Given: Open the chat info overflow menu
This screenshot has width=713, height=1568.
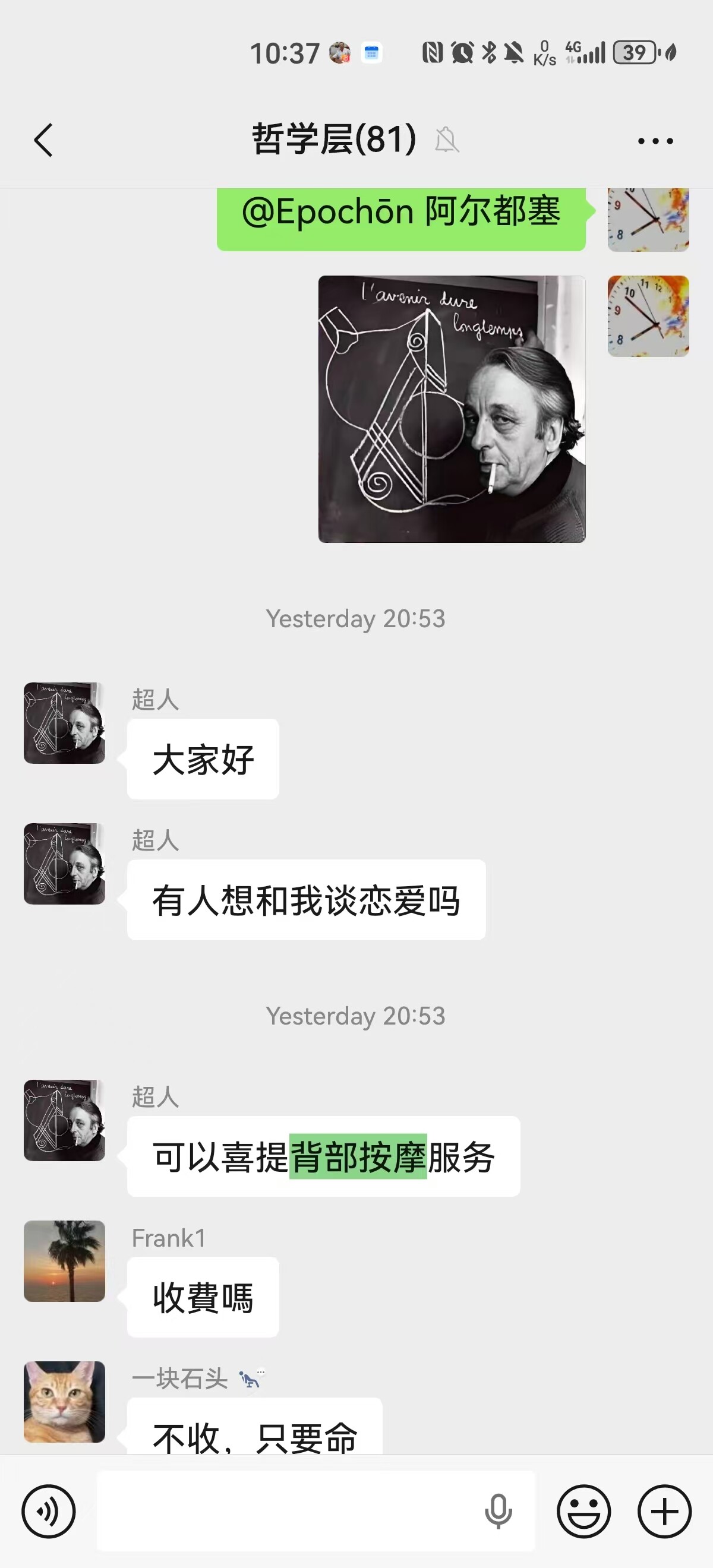Looking at the screenshot, I should [x=655, y=141].
